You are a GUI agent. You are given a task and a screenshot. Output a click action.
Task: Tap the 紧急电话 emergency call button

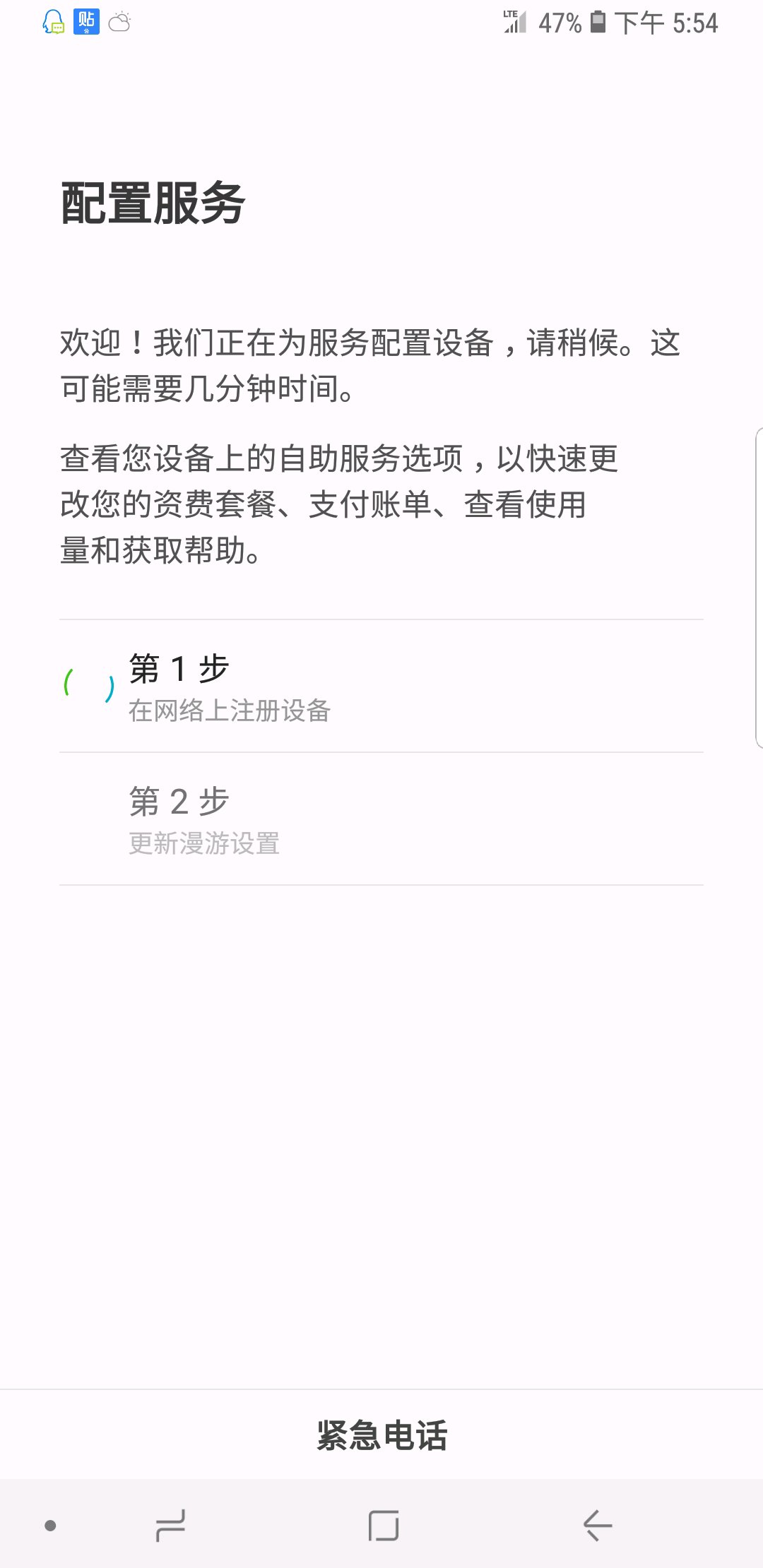[381, 1435]
